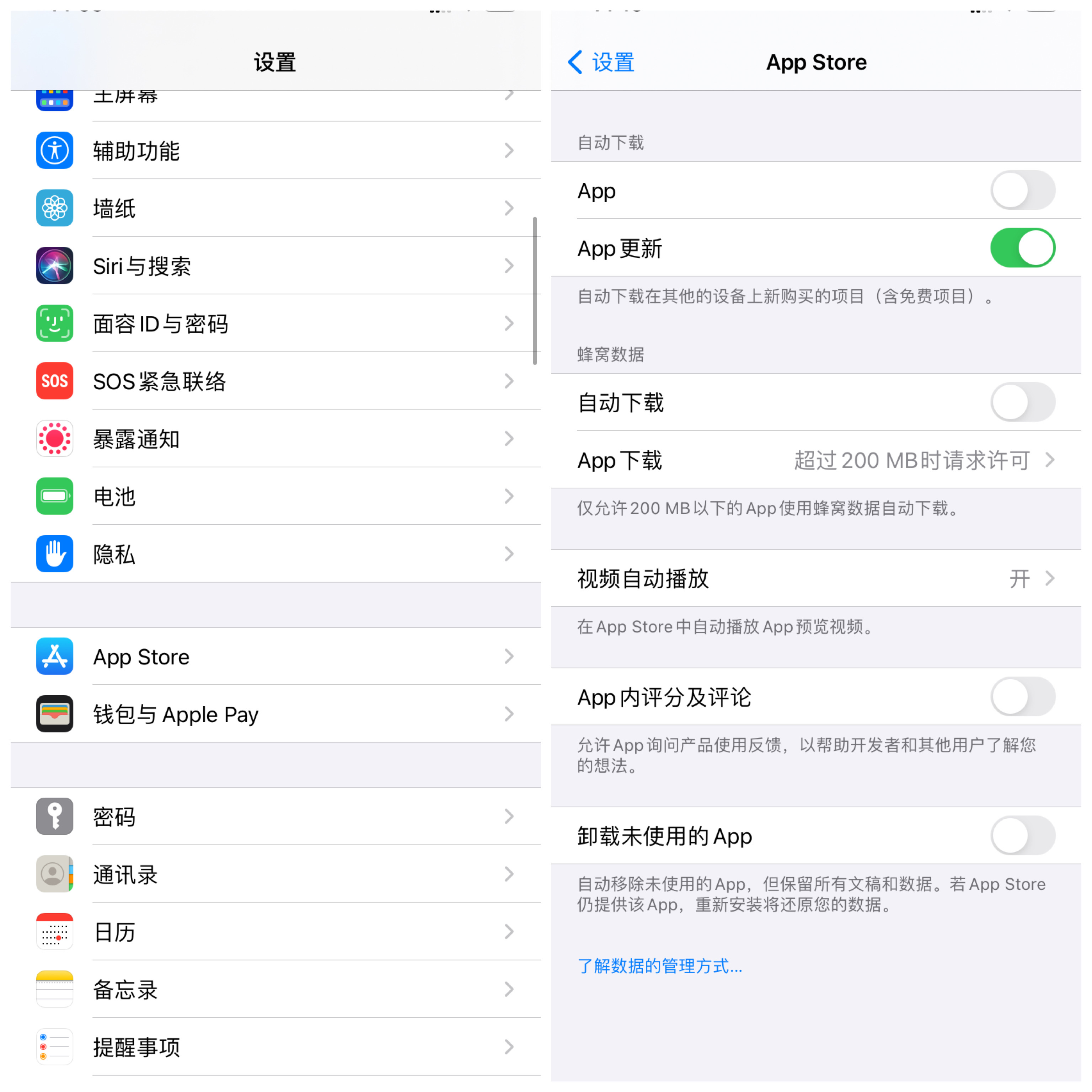Open Siri与搜索 settings
The height and width of the screenshot is (1092, 1092).
coord(275,266)
